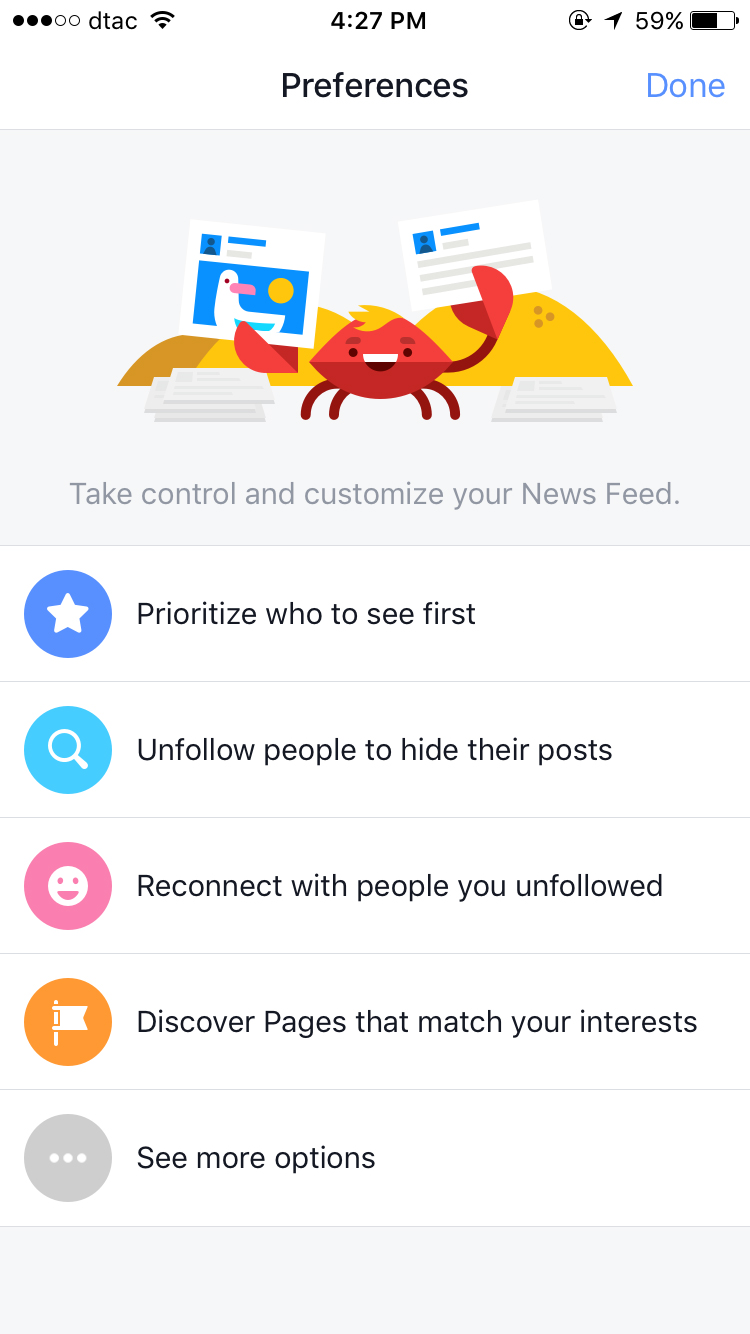
Task: Open Reconnect with people you unfollowed
Action: 399,886
